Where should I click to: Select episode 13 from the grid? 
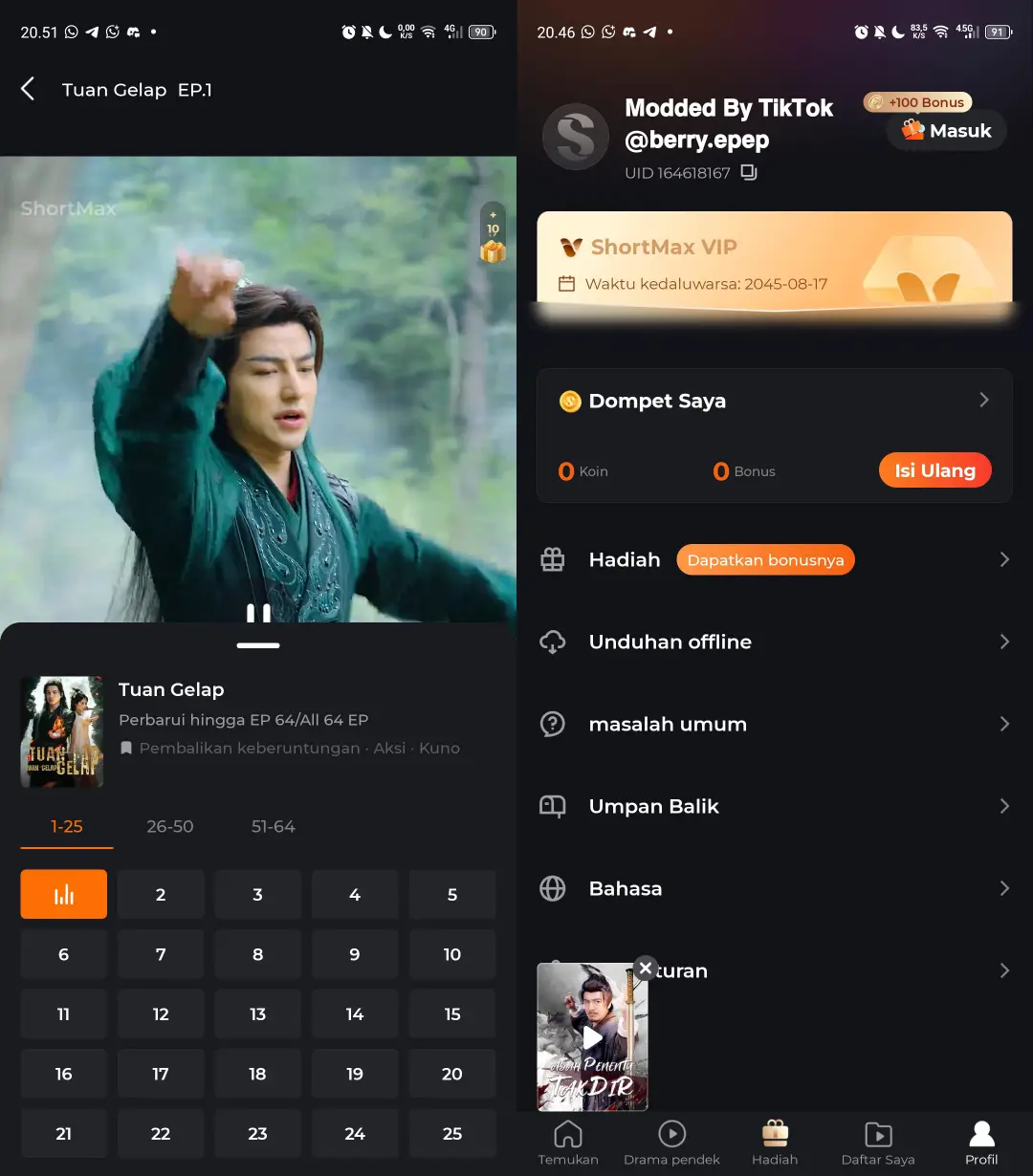pyautogui.click(x=257, y=1014)
